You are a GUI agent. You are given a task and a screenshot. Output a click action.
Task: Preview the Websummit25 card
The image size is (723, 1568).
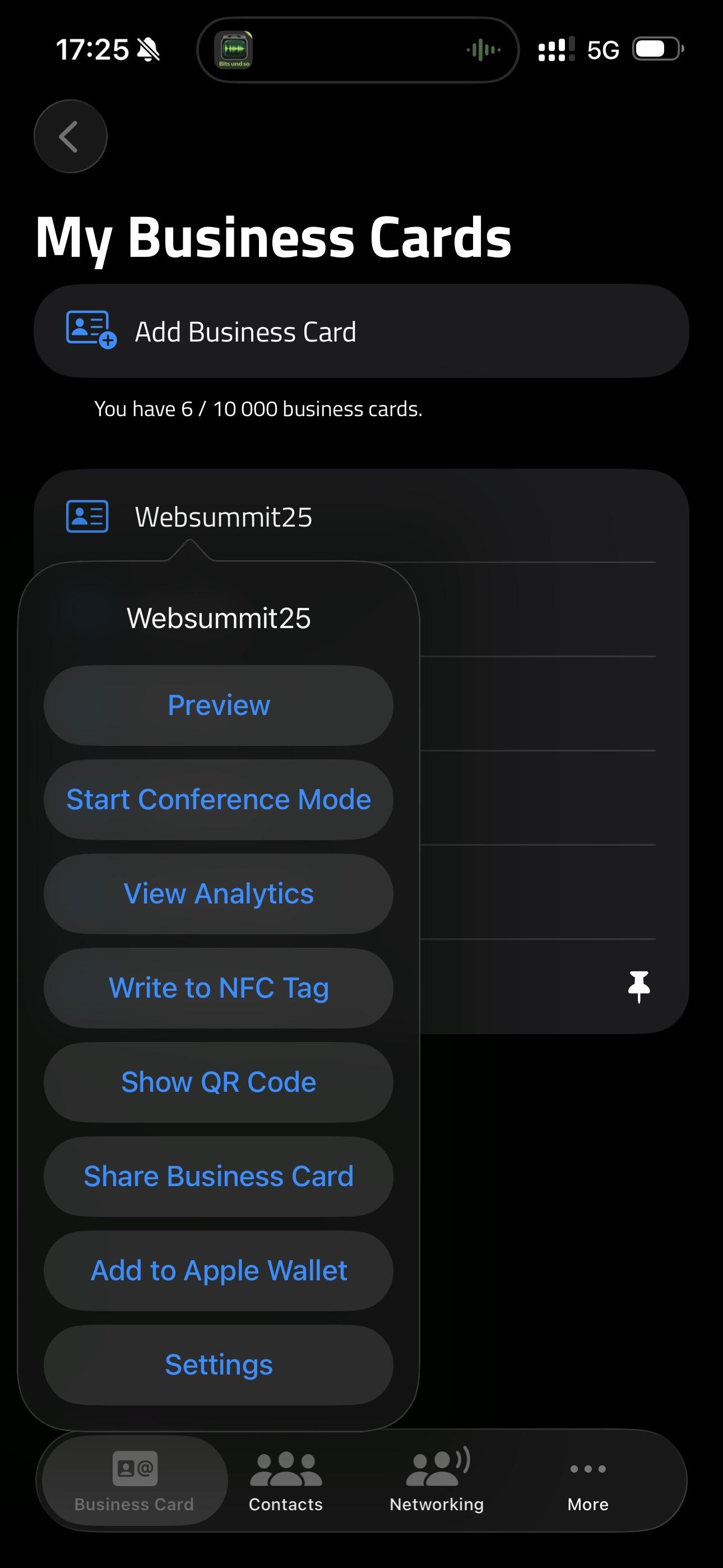[x=219, y=705]
